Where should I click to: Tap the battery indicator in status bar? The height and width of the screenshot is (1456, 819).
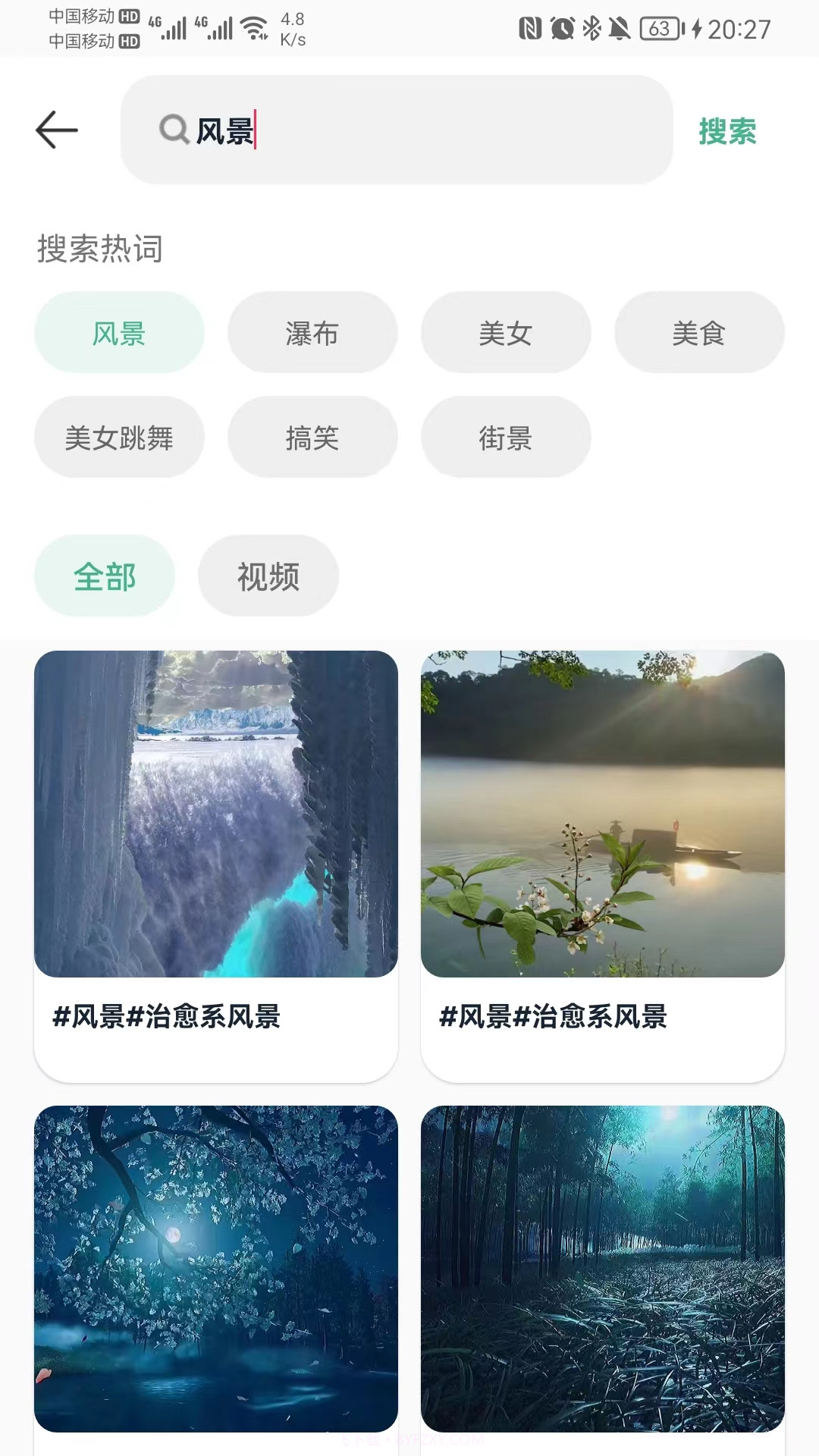tap(659, 29)
